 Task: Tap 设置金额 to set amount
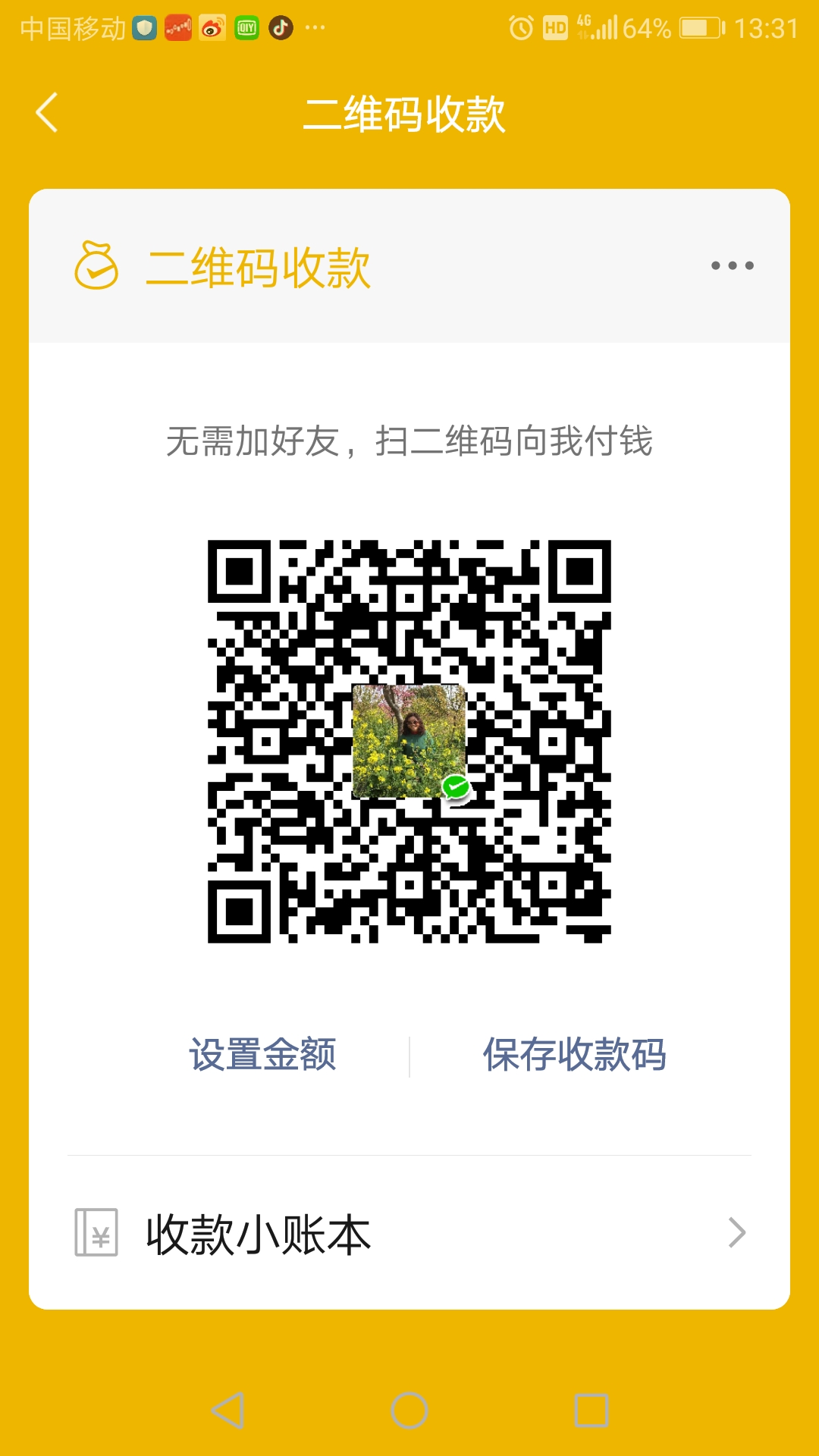tap(262, 1055)
